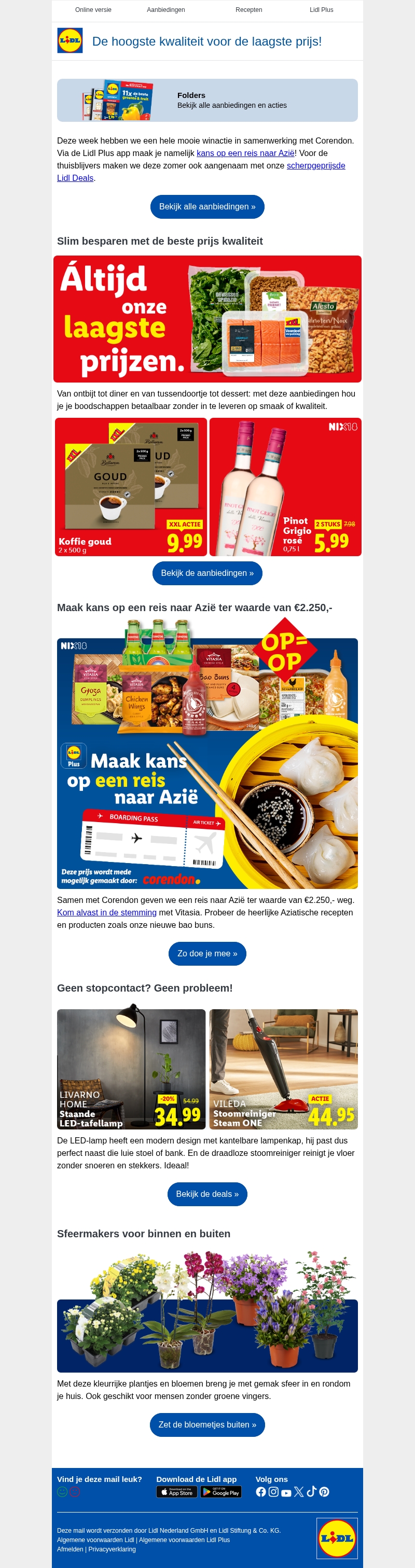
Task: Open the Folders banner
Action: (x=207, y=101)
